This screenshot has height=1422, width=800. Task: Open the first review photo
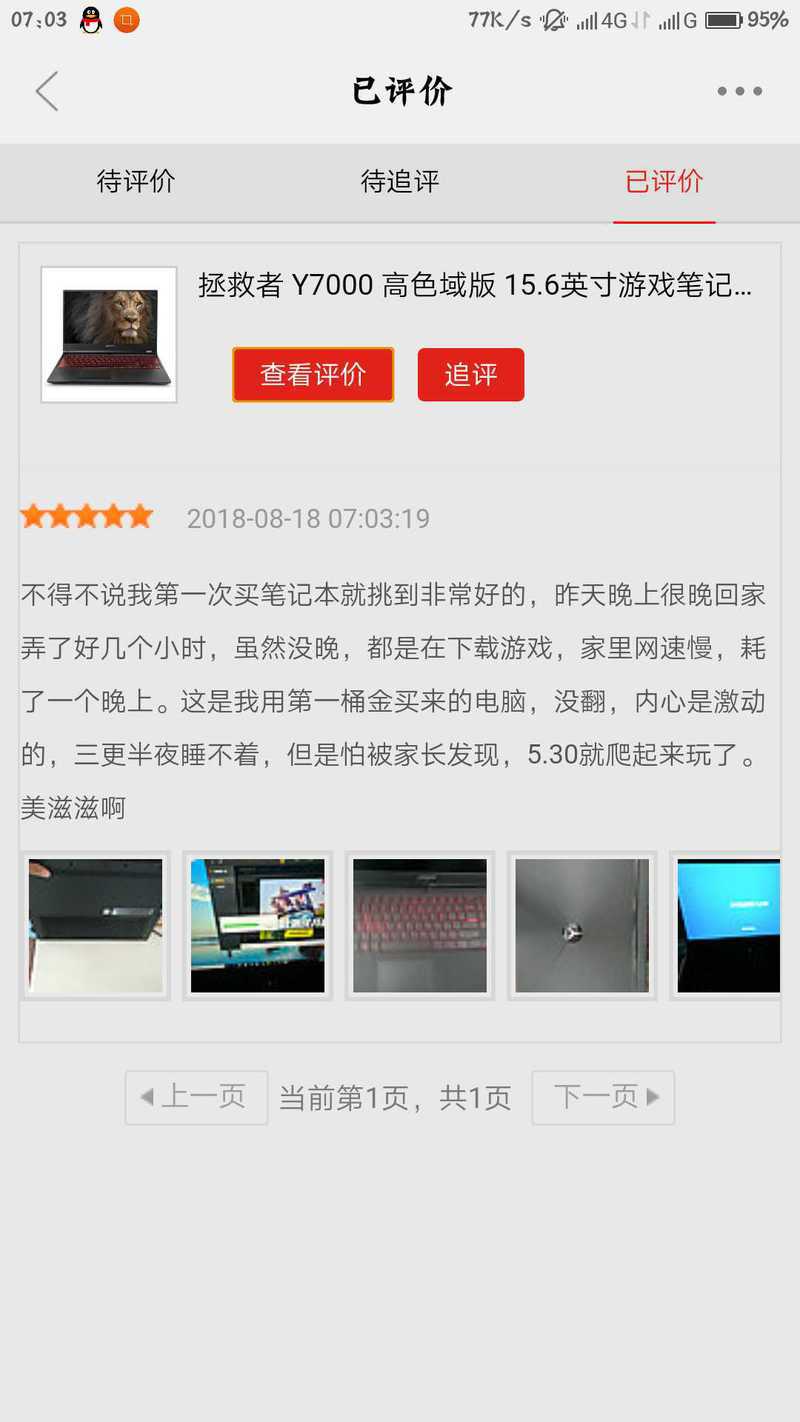95,925
